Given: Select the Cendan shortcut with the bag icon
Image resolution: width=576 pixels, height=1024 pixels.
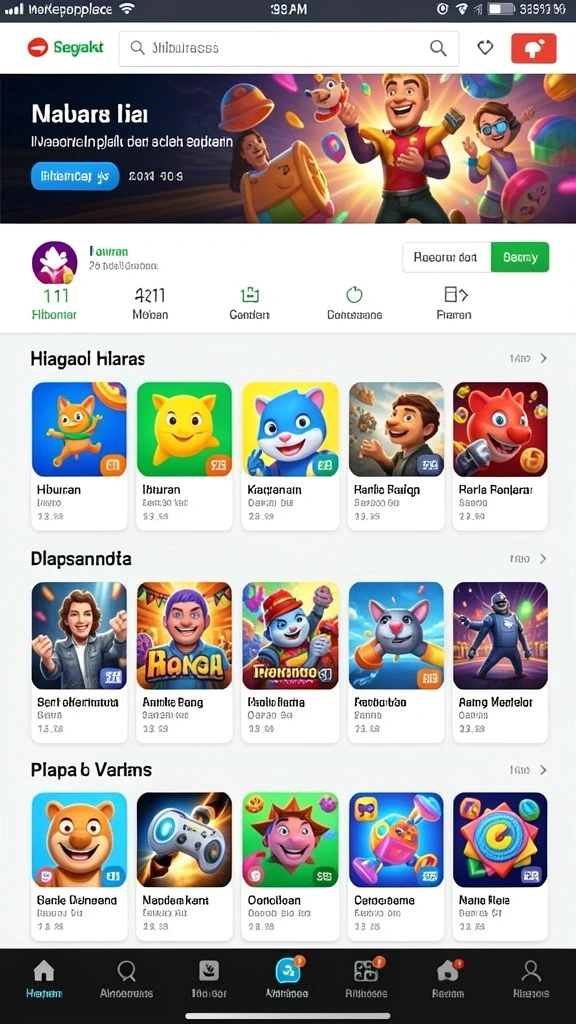Looking at the screenshot, I should (x=249, y=304).
